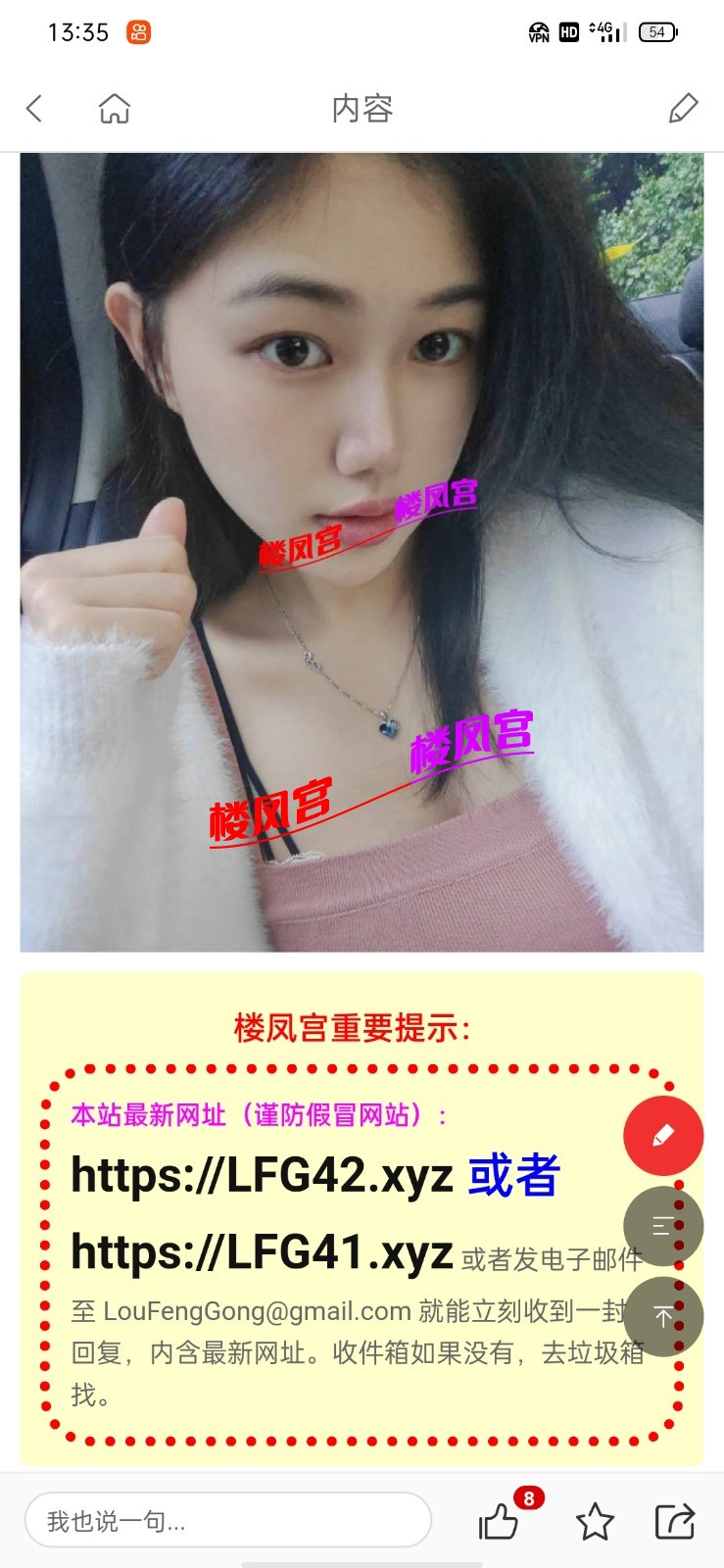Share this post

(674, 1522)
